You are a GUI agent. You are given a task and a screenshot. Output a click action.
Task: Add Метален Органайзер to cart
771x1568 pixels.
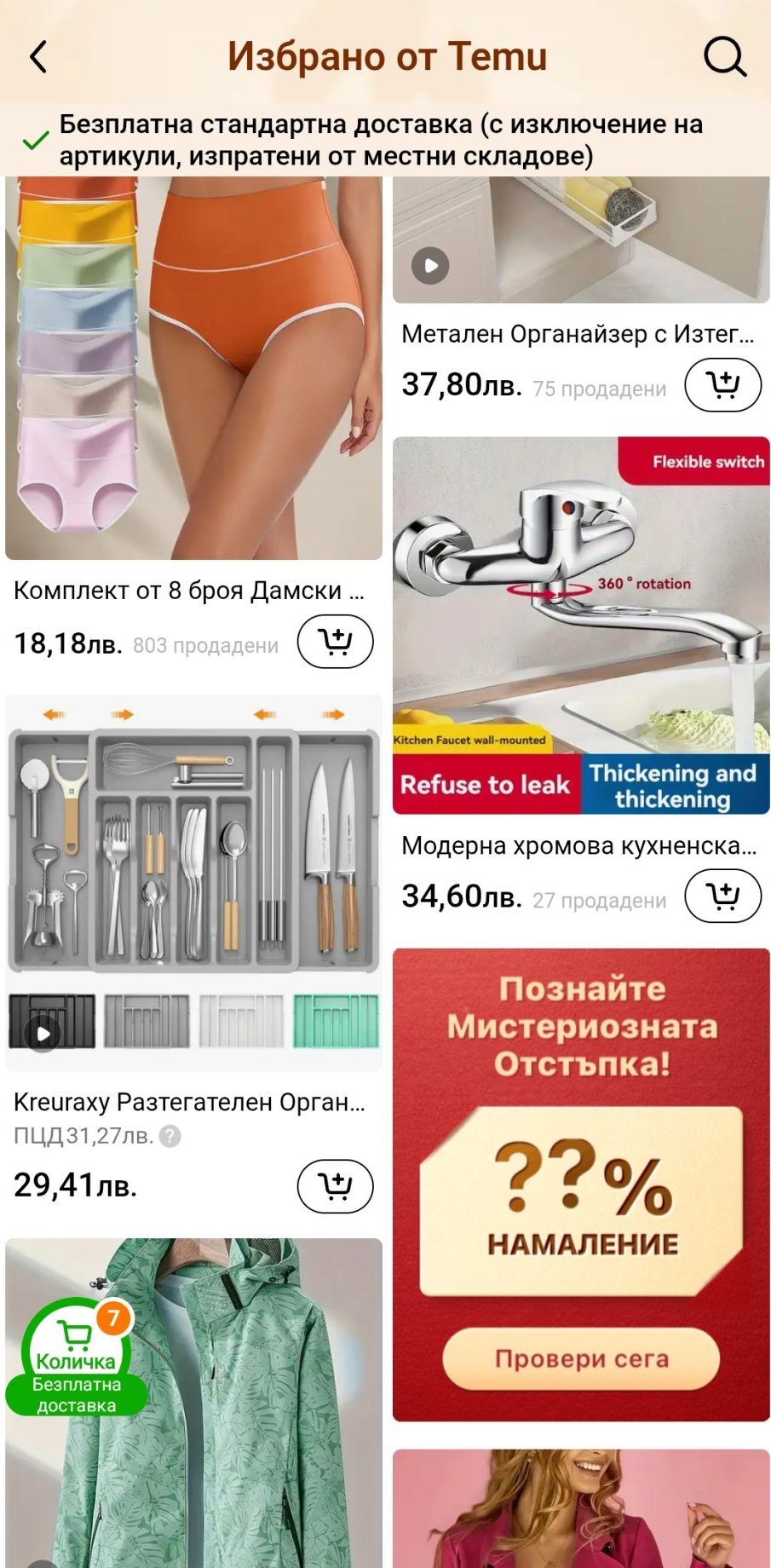coord(722,385)
